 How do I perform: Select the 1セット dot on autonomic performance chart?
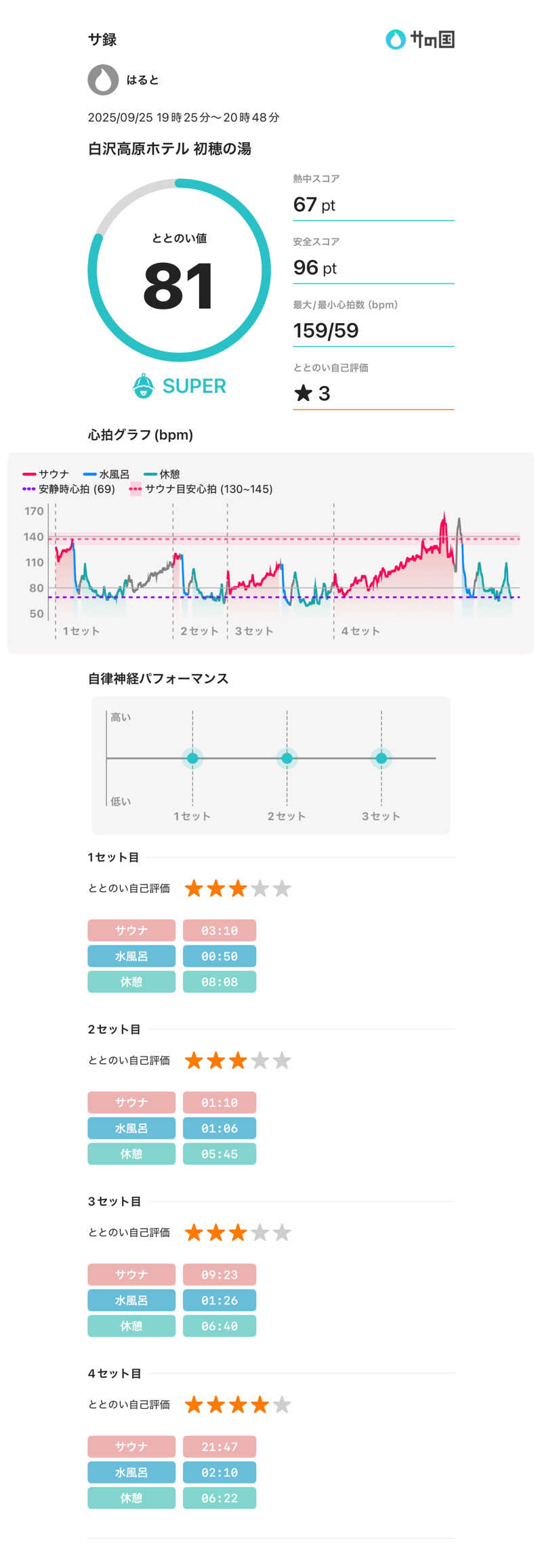(193, 758)
